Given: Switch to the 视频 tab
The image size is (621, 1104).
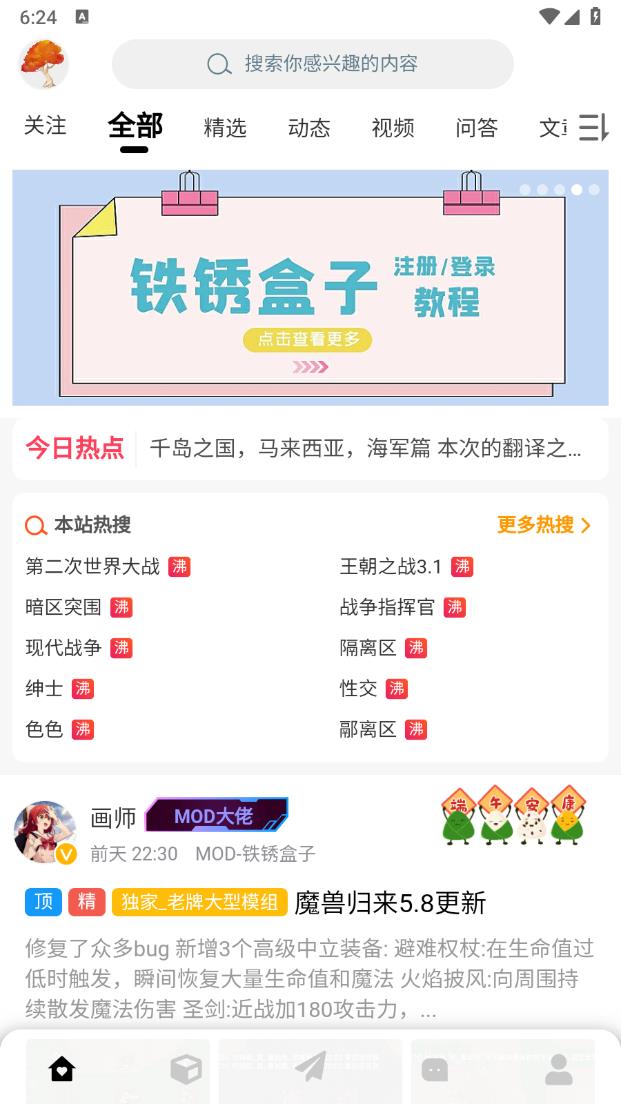Looking at the screenshot, I should tap(392, 127).
